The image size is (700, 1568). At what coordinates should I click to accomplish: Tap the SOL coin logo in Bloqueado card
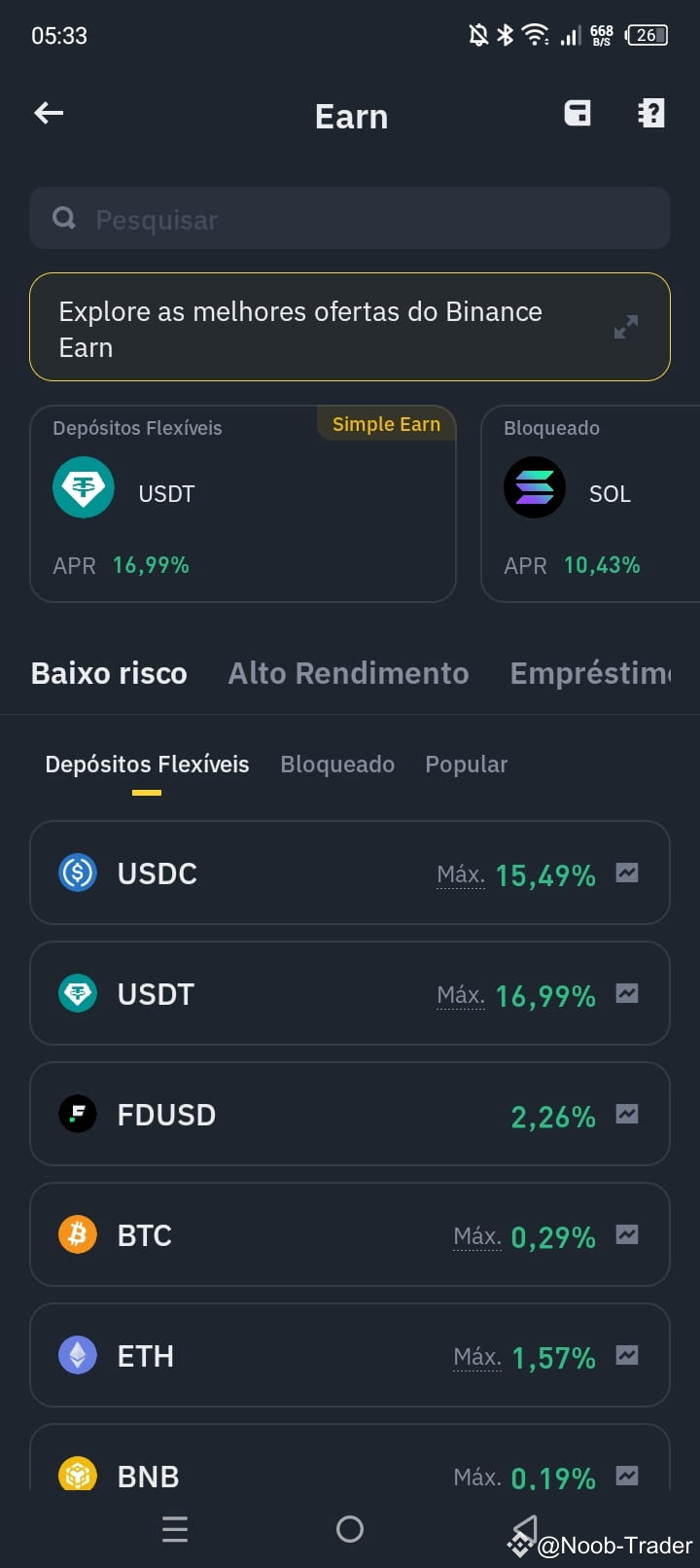click(x=535, y=488)
